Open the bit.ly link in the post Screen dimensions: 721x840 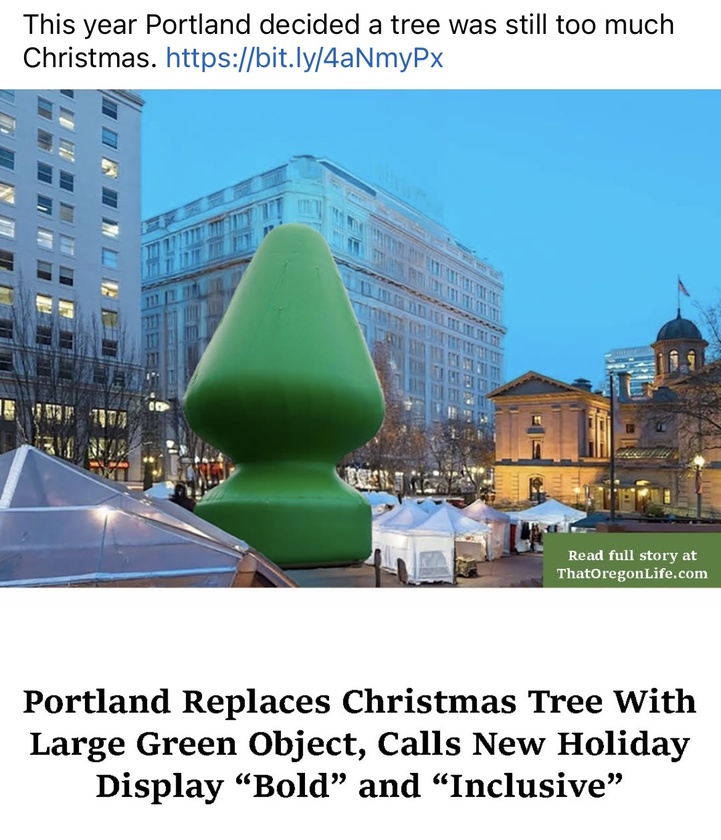pyautogui.click(x=304, y=59)
